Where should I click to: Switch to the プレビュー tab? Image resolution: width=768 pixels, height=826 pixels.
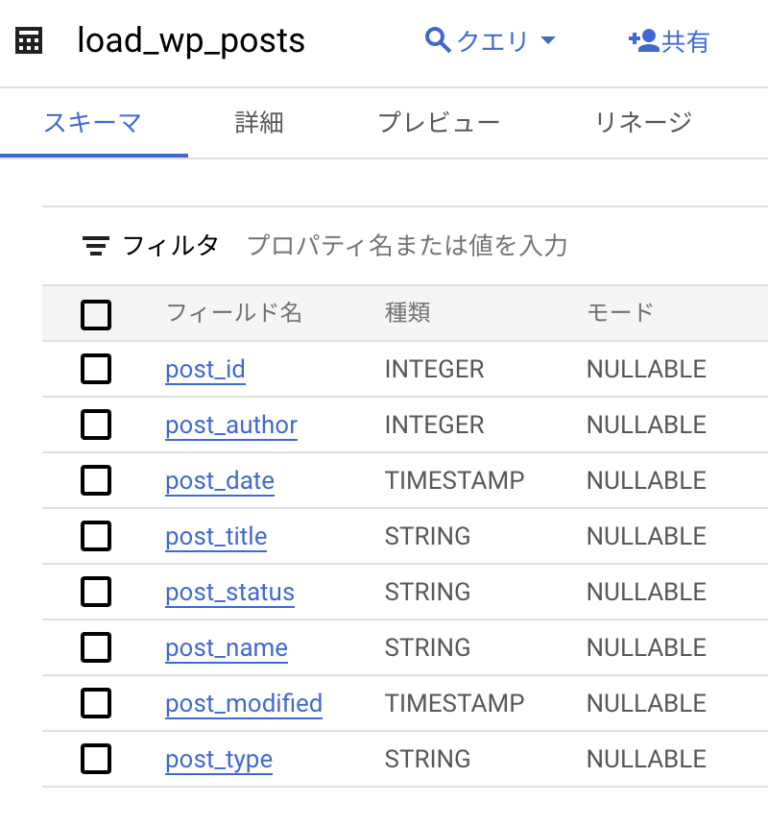coord(440,122)
